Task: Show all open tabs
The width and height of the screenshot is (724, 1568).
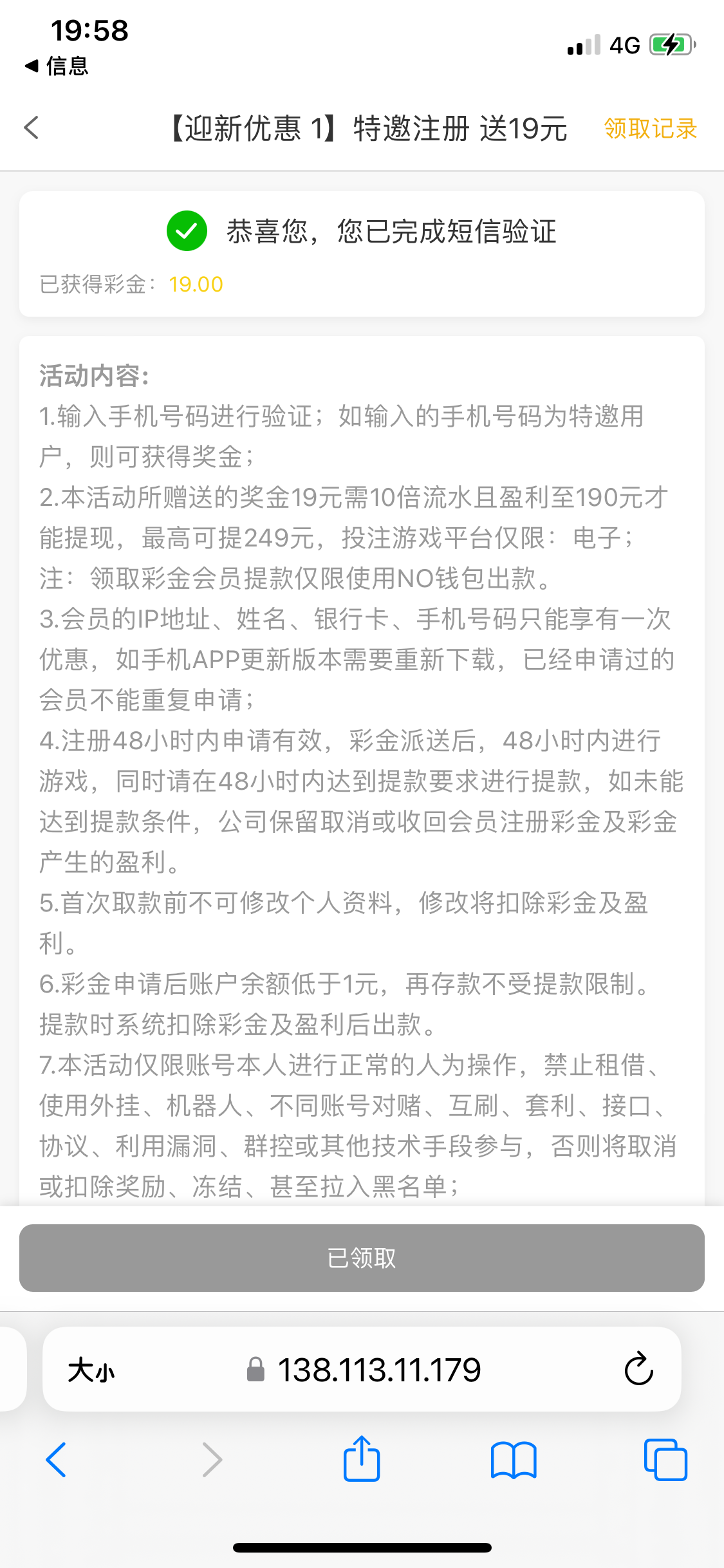Action: pyautogui.click(x=665, y=1460)
